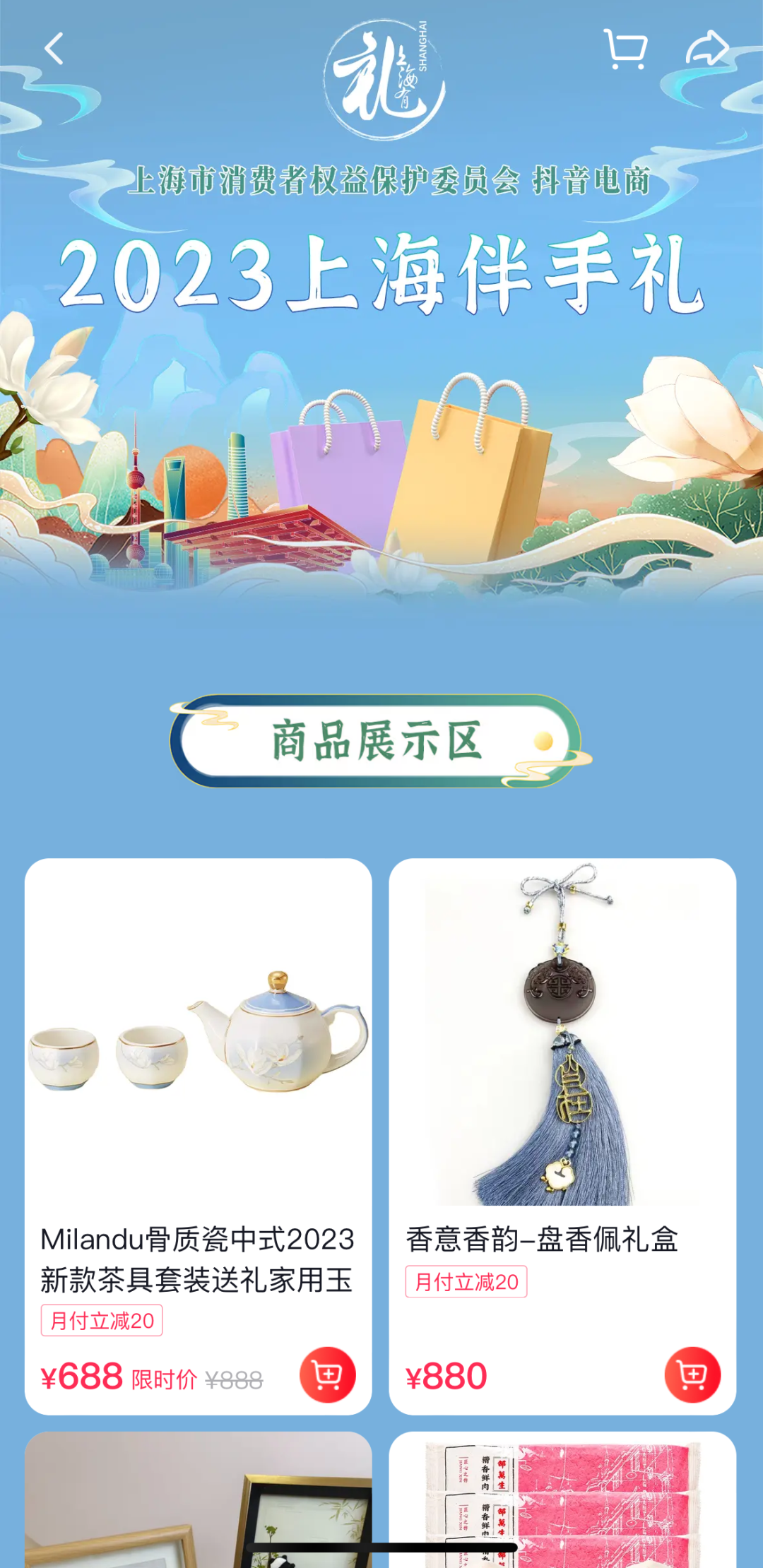763x1568 pixels.
Task: Open the pink packaged product card
Action: click(562, 1499)
